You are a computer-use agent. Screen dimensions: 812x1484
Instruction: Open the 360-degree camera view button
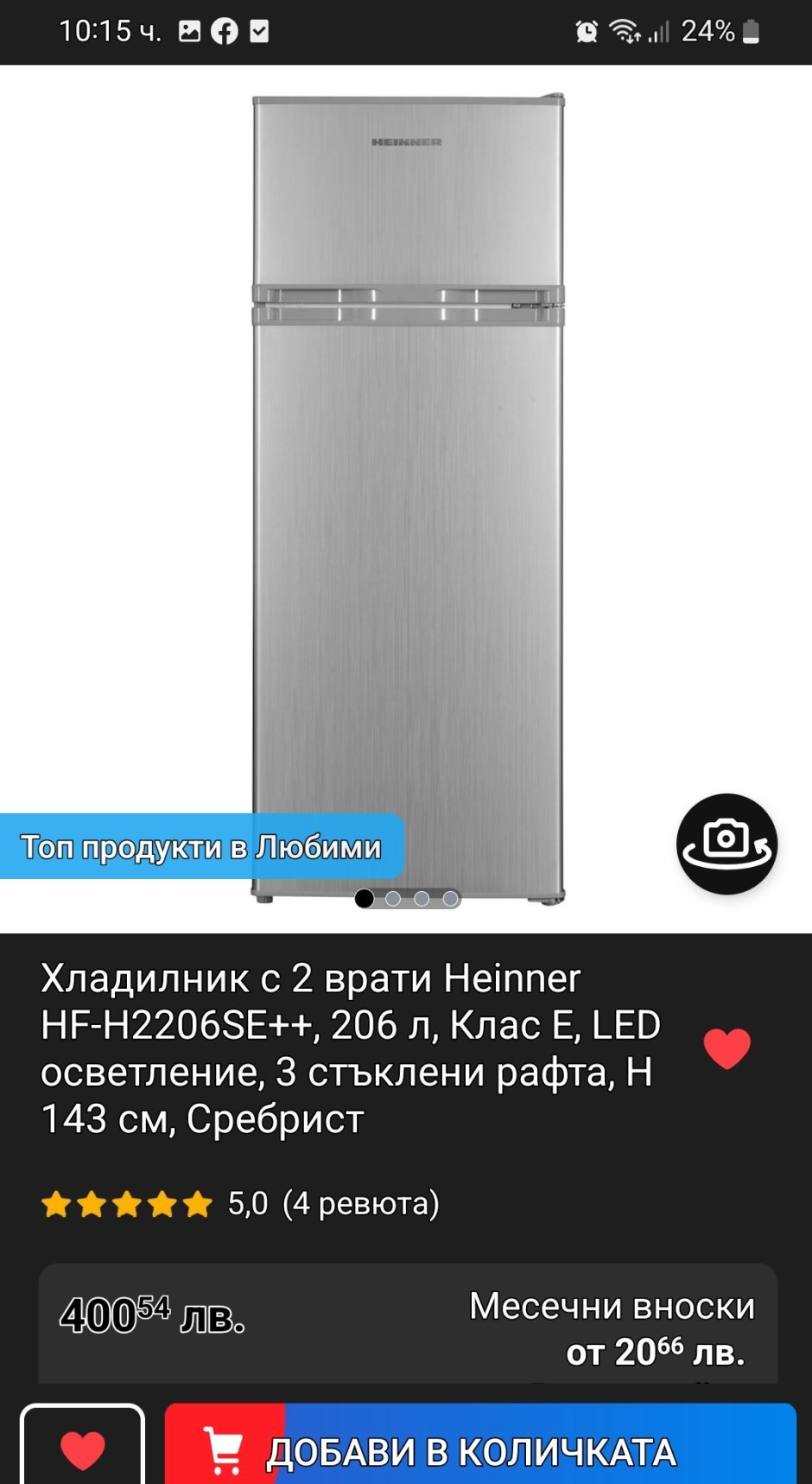[x=726, y=844]
